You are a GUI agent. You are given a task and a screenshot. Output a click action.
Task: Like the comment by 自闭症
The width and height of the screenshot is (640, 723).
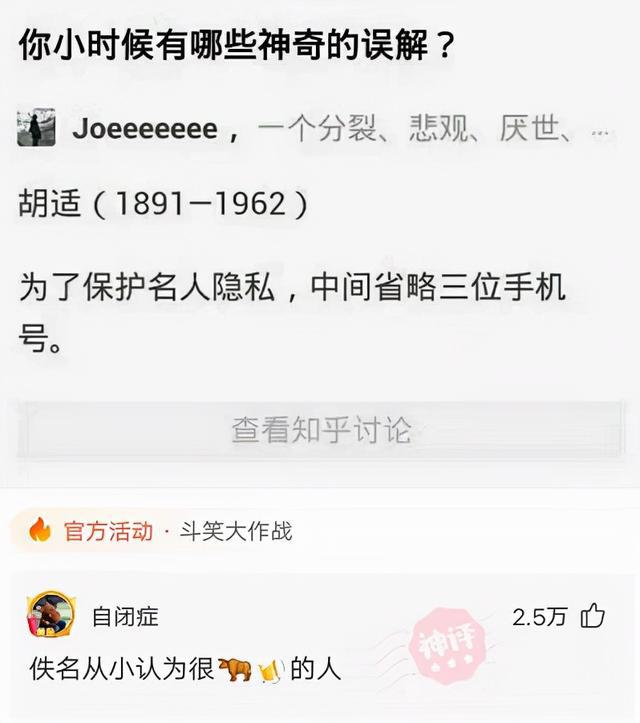[593, 616]
